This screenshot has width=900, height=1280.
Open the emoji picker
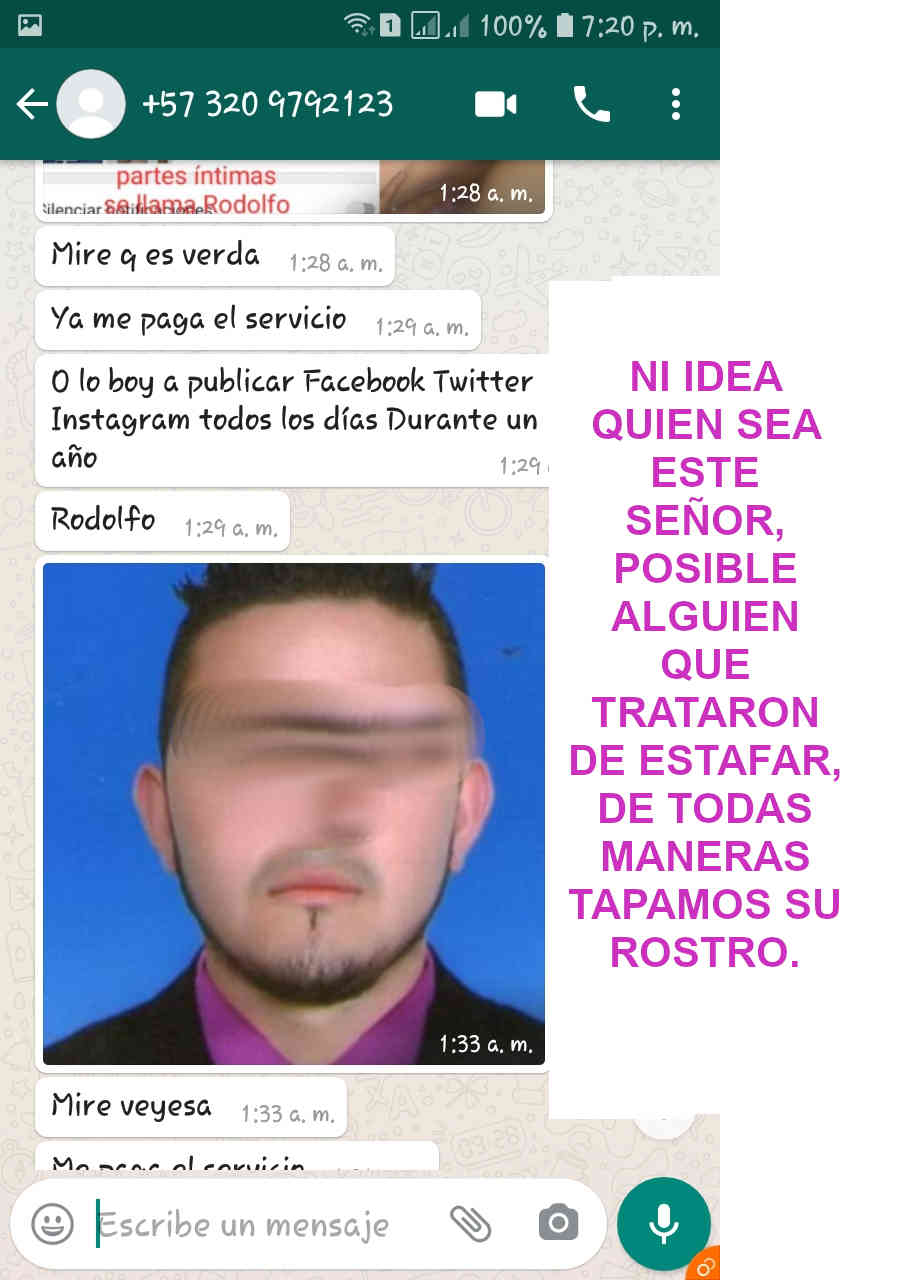point(52,1224)
